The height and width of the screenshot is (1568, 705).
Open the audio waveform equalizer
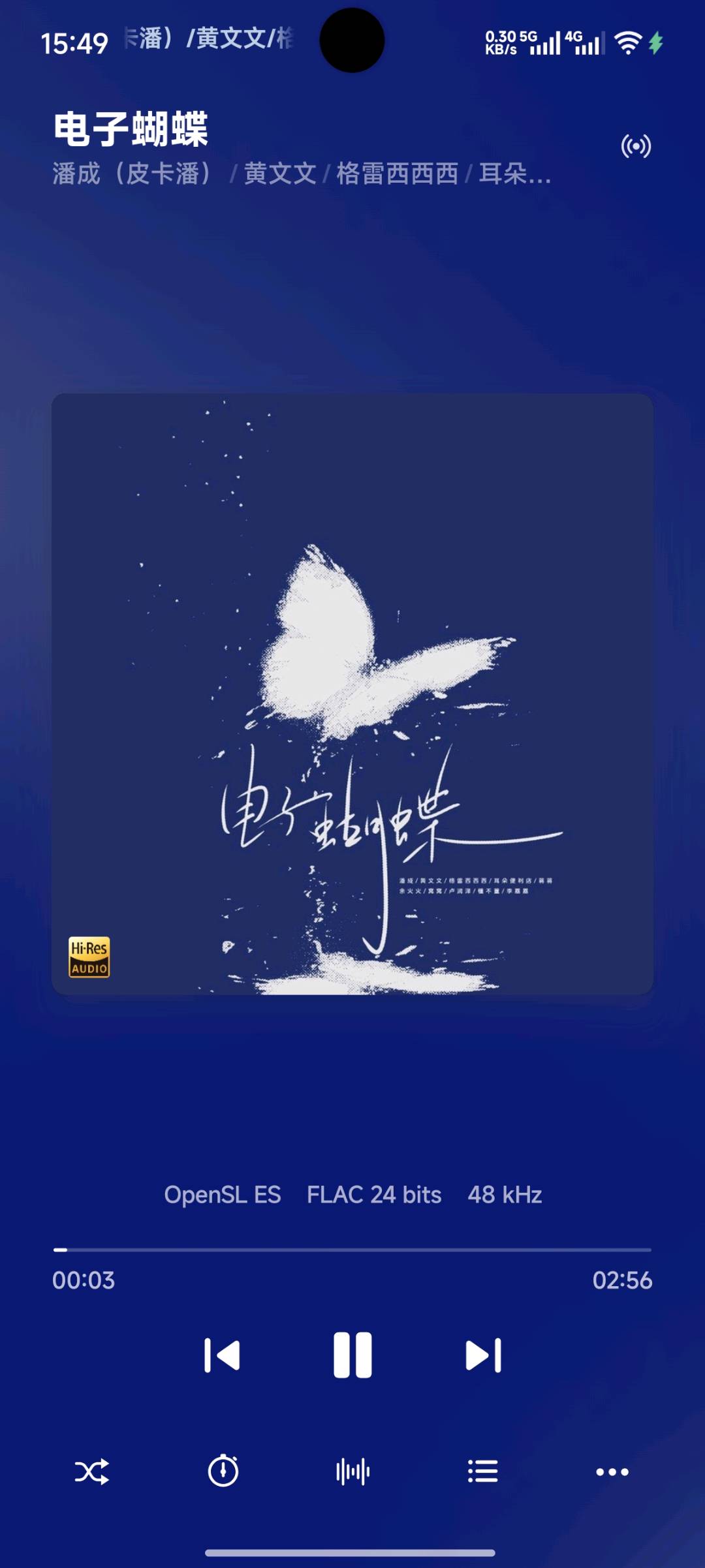pyautogui.click(x=352, y=1471)
